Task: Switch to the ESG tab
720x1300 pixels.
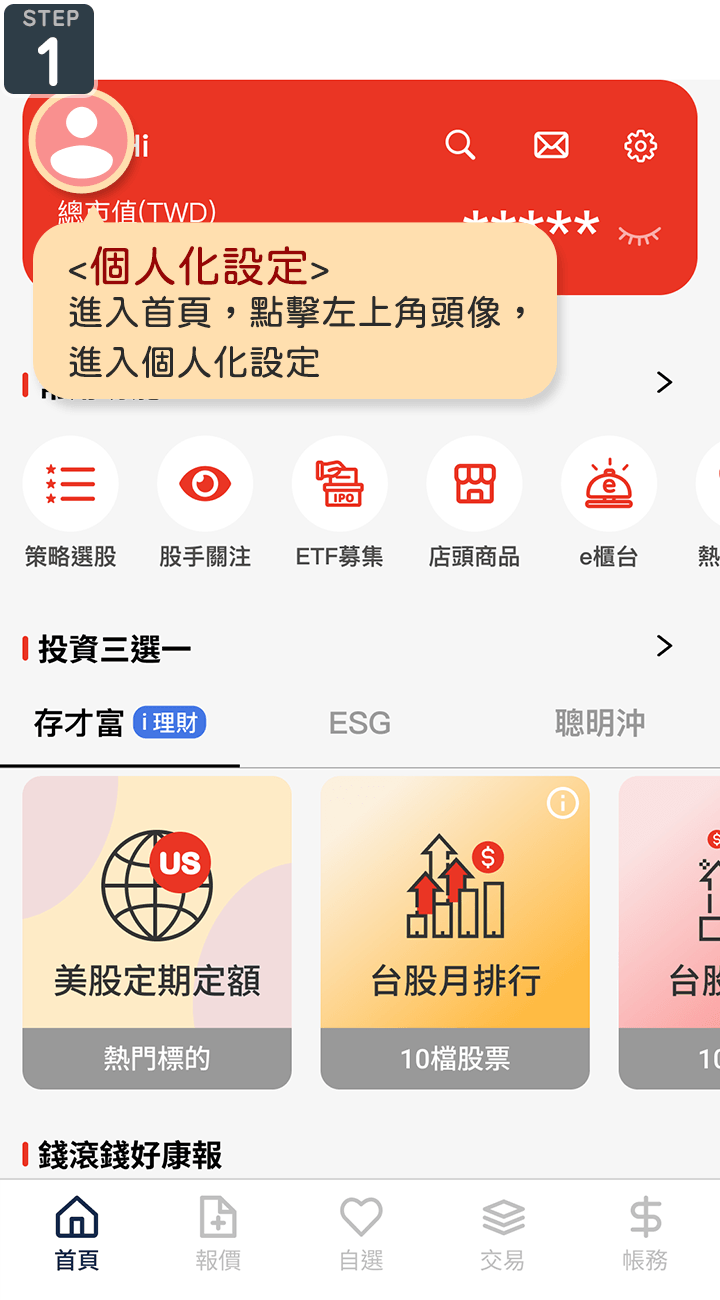Action: point(360,723)
